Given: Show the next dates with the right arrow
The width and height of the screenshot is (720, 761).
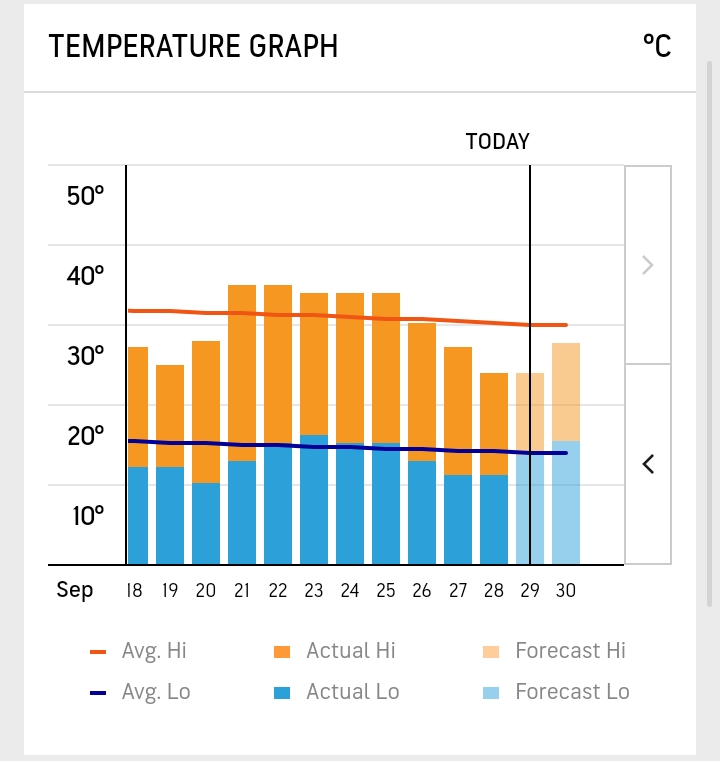Looking at the screenshot, I should point(648,265).
